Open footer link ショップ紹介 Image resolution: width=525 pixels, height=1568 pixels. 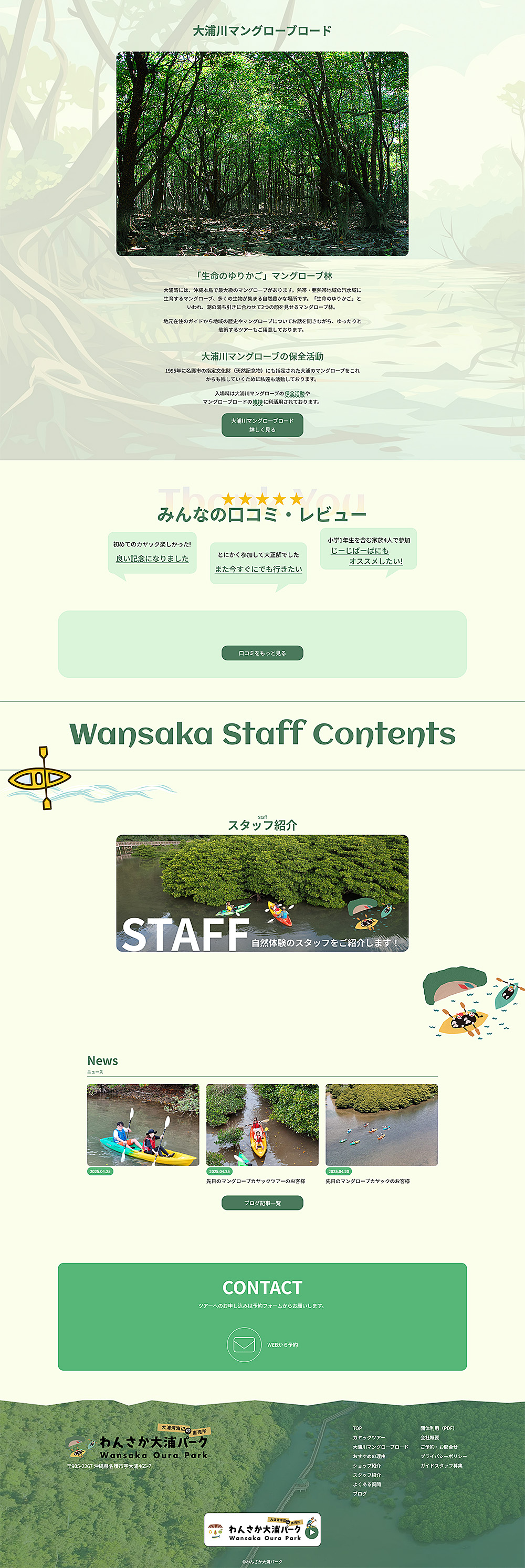[366, 1465]
